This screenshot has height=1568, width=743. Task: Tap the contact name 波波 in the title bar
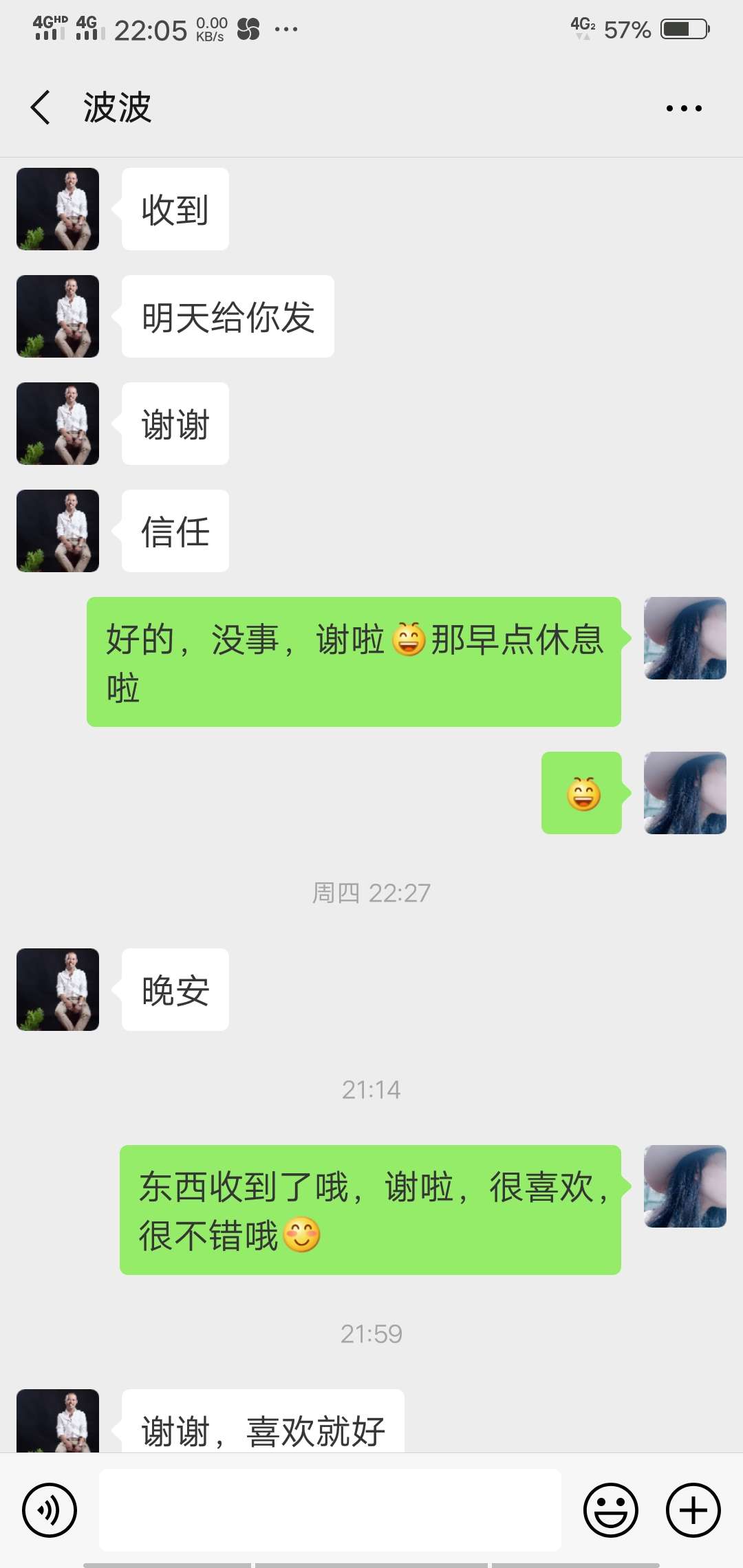[x=117, y=108]
